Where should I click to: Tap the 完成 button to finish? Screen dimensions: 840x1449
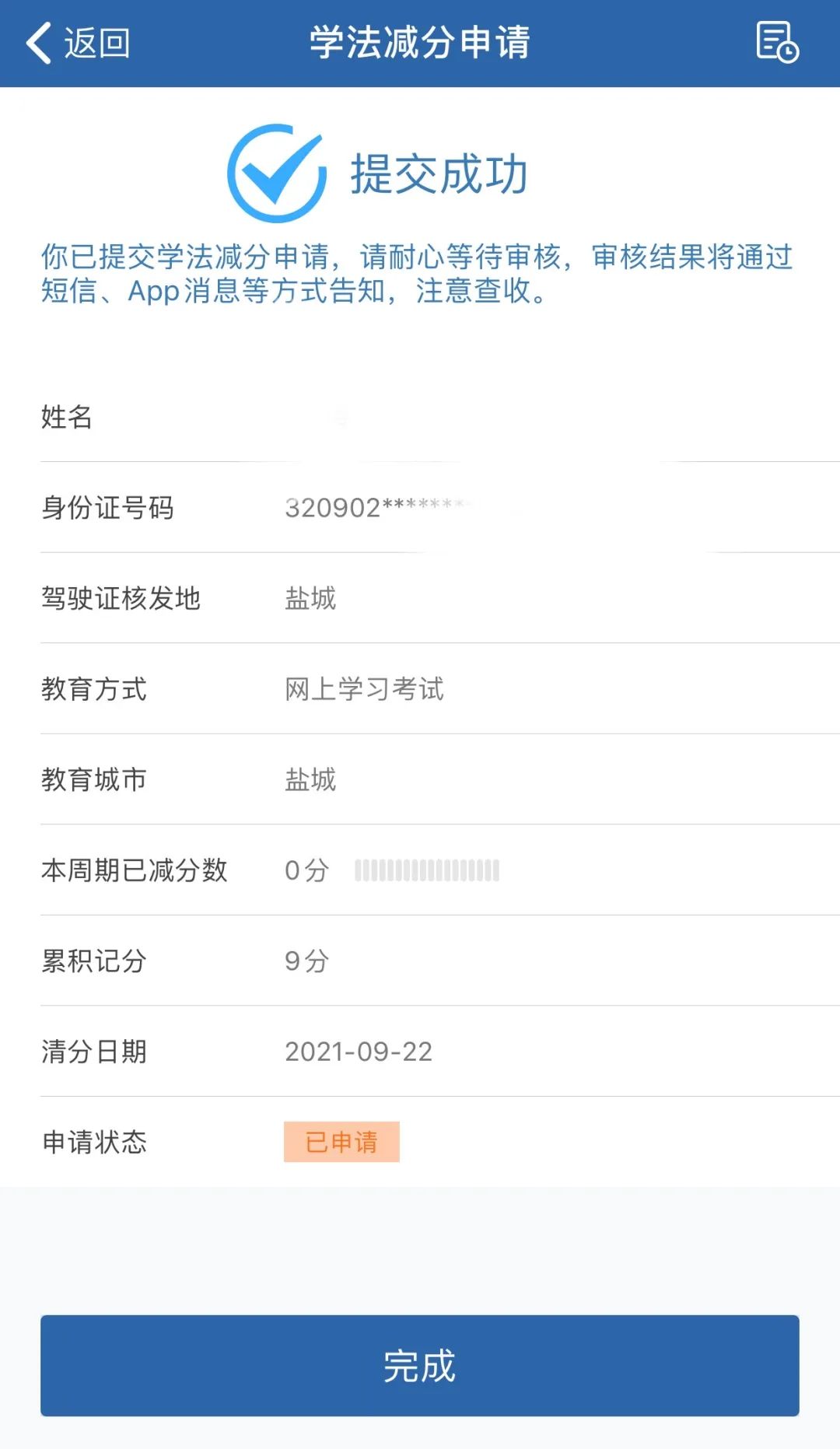click(420, 1365)
